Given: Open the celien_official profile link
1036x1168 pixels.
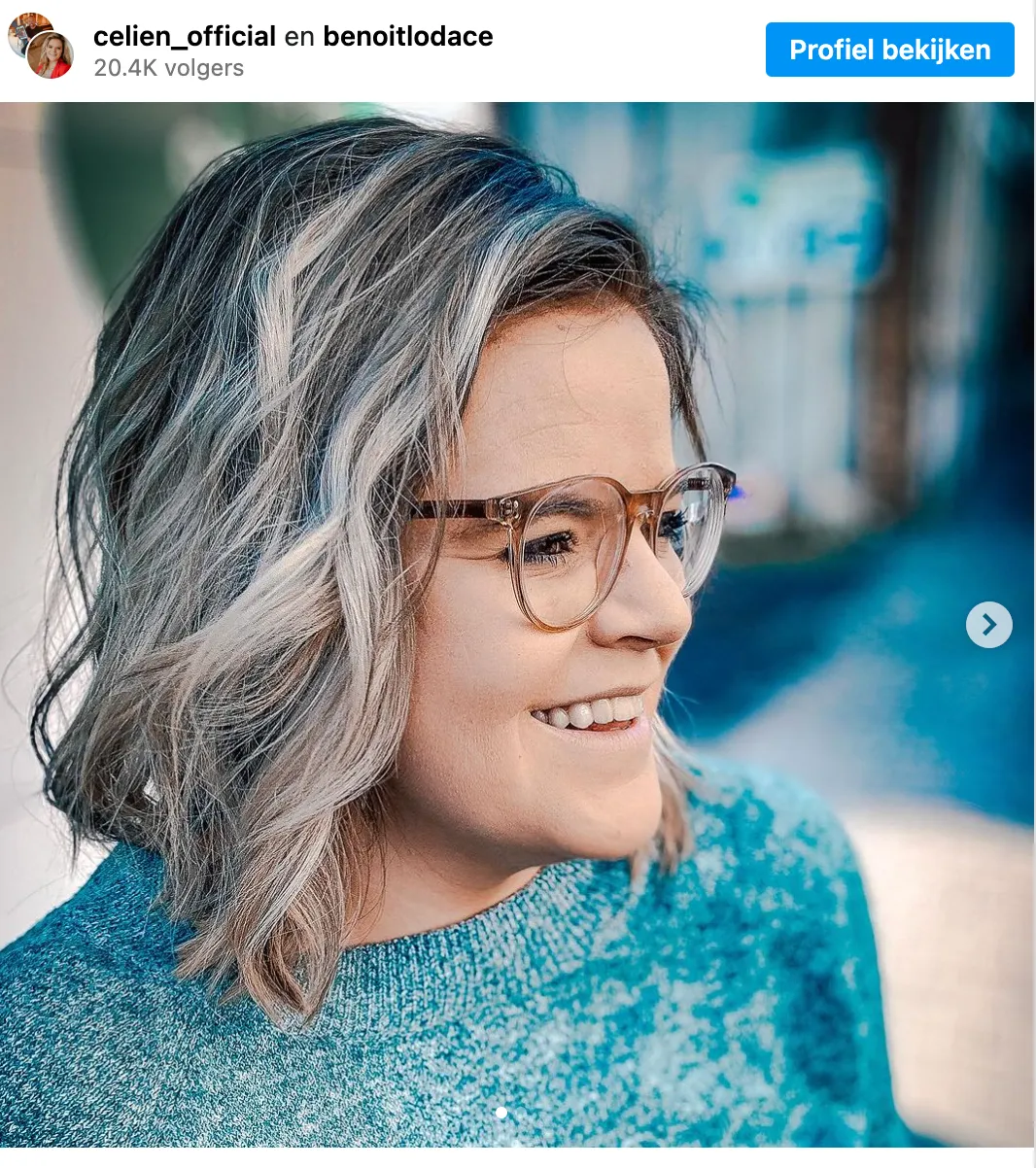Looking at the screenshot, I should [x=185, y=37].
